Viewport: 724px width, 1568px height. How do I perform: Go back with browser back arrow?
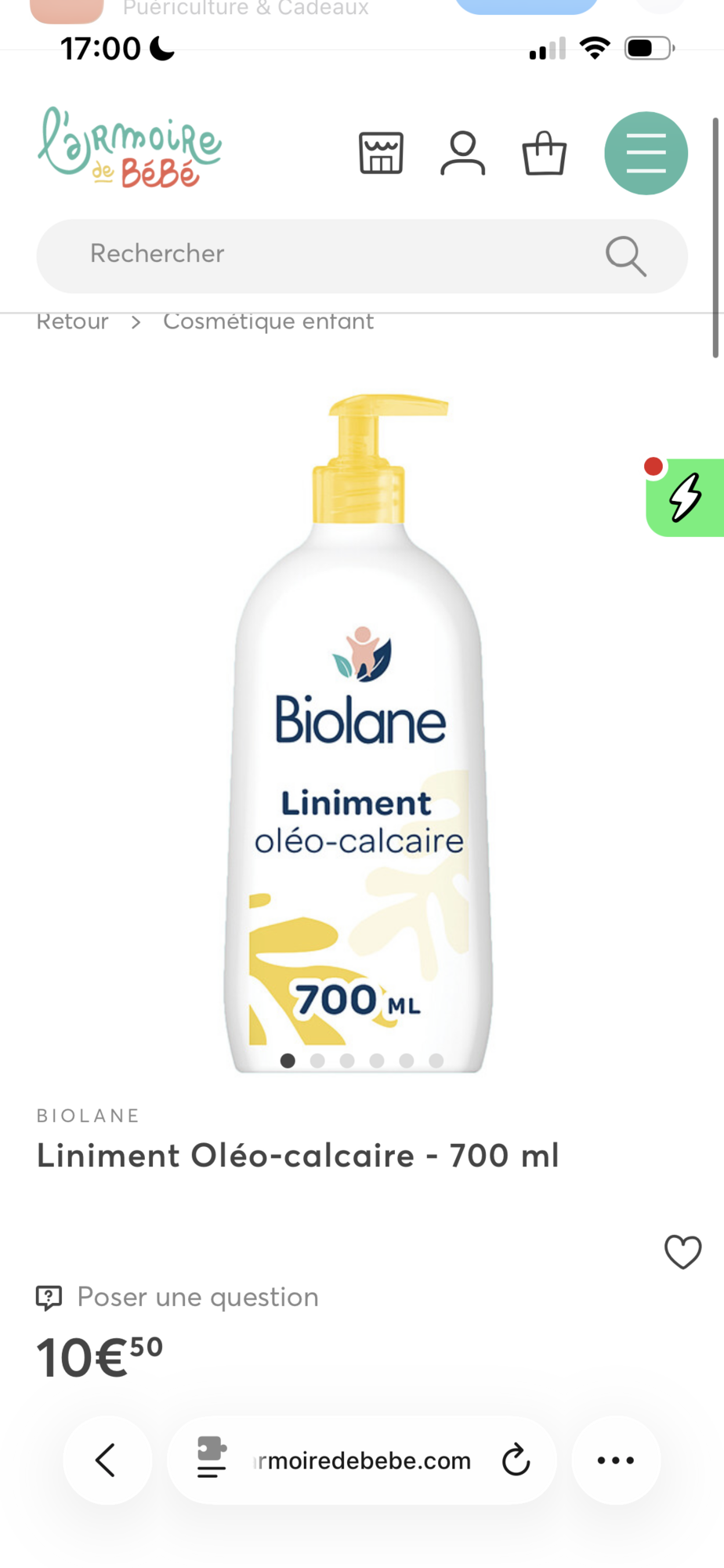point(107,1460)
